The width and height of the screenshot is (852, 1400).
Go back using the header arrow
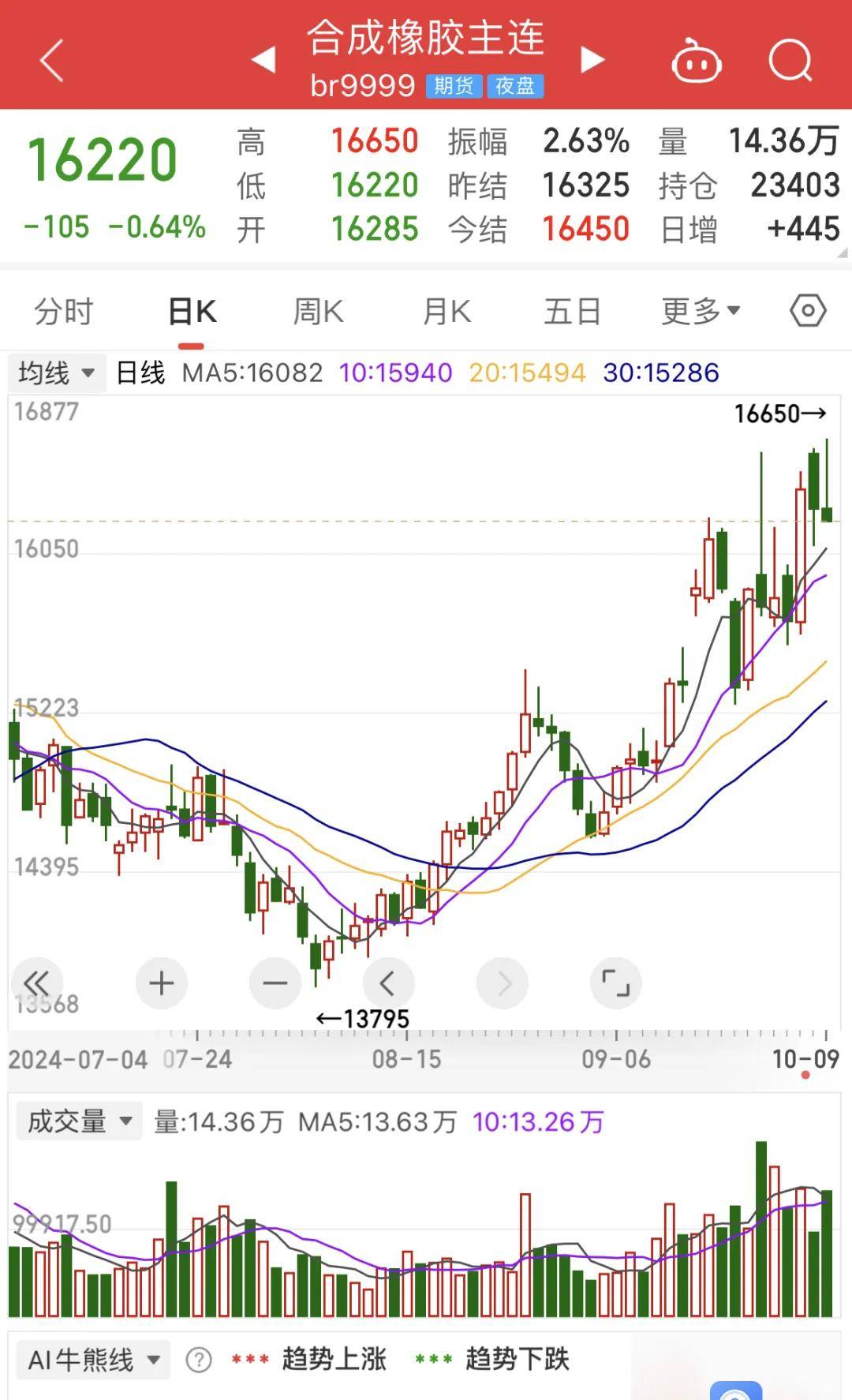click(x=52, y=61)
